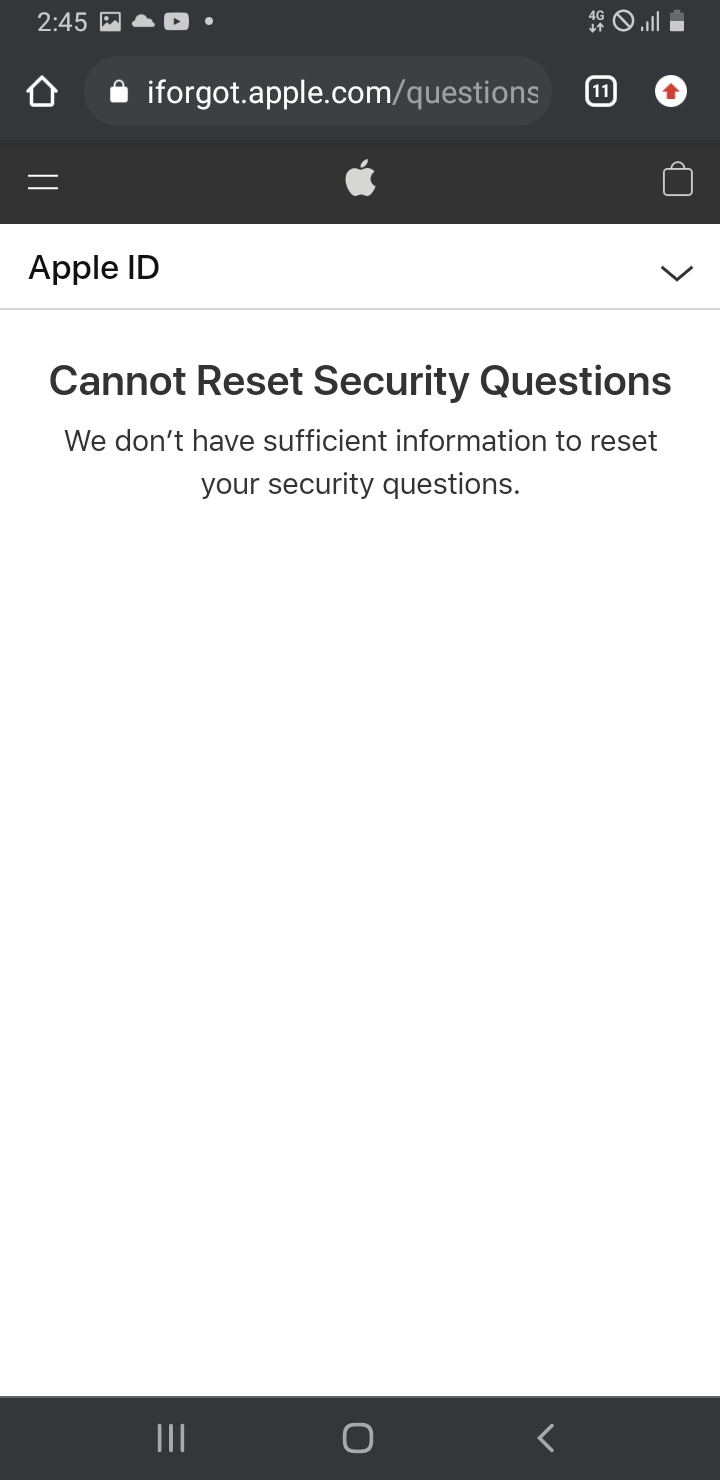
Task: Open the browser home page
Action: click(41, 92)
